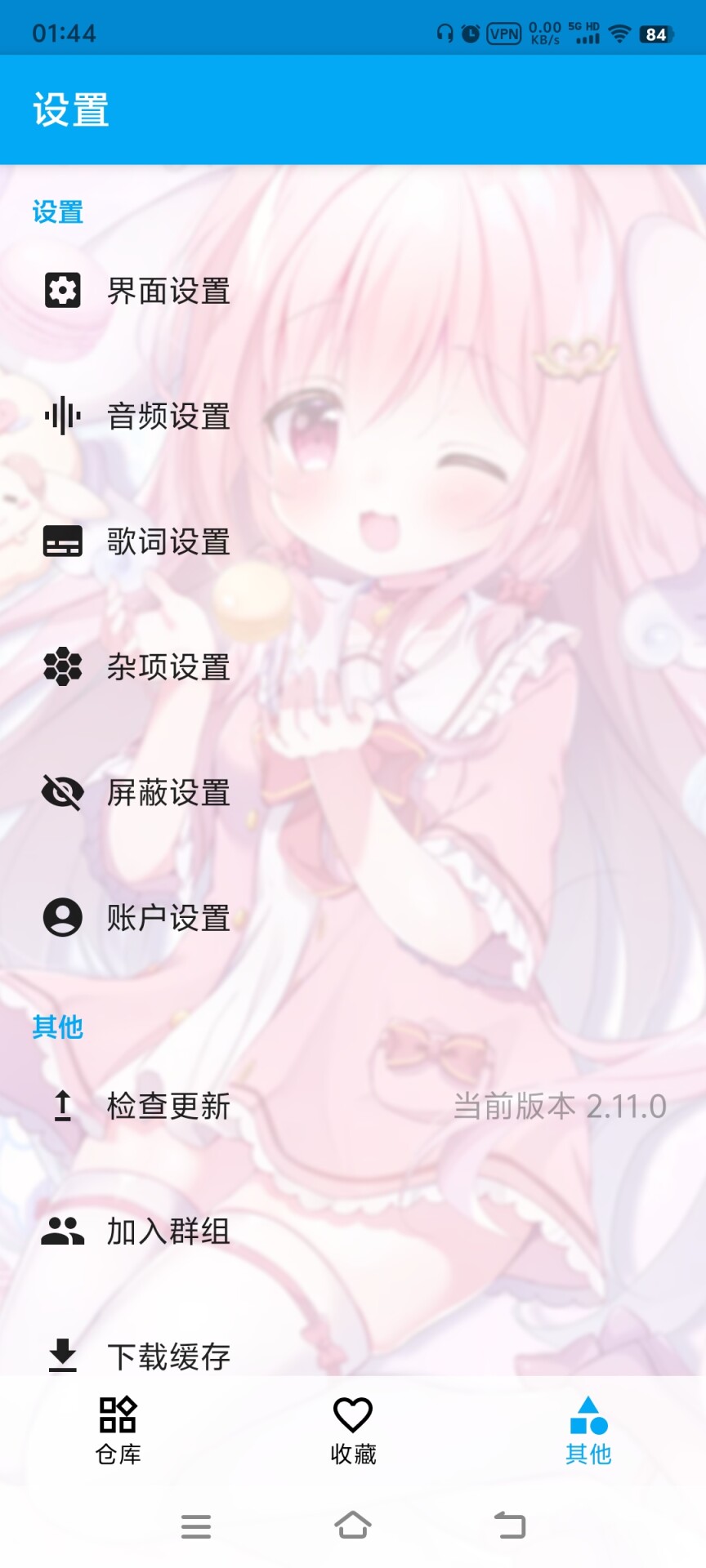Open 杂项设置 miscellaneous settings
The height and width of the screenshot is (1568, 706).
pos(353,667)
